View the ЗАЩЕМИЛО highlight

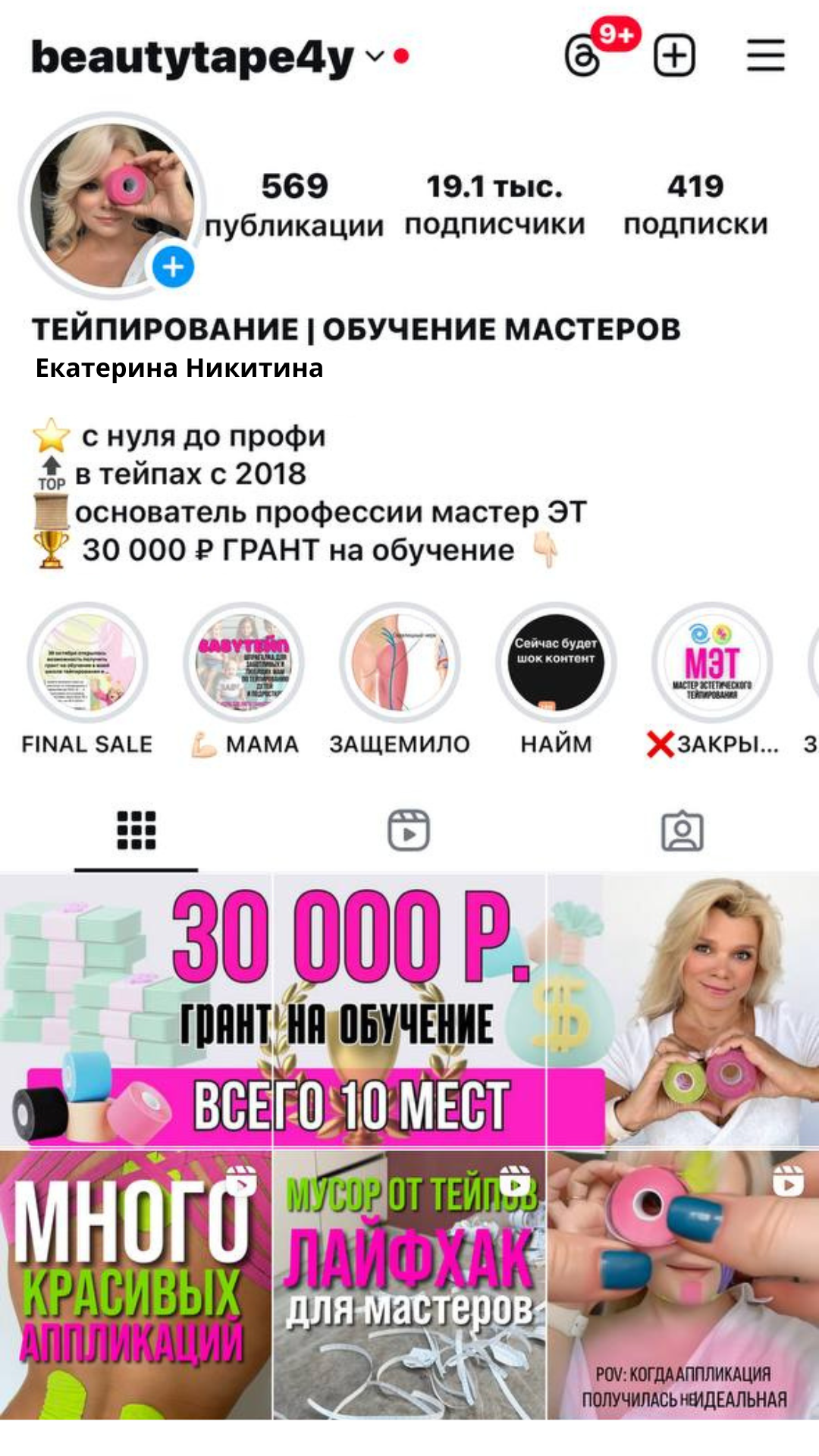(400, 664)
